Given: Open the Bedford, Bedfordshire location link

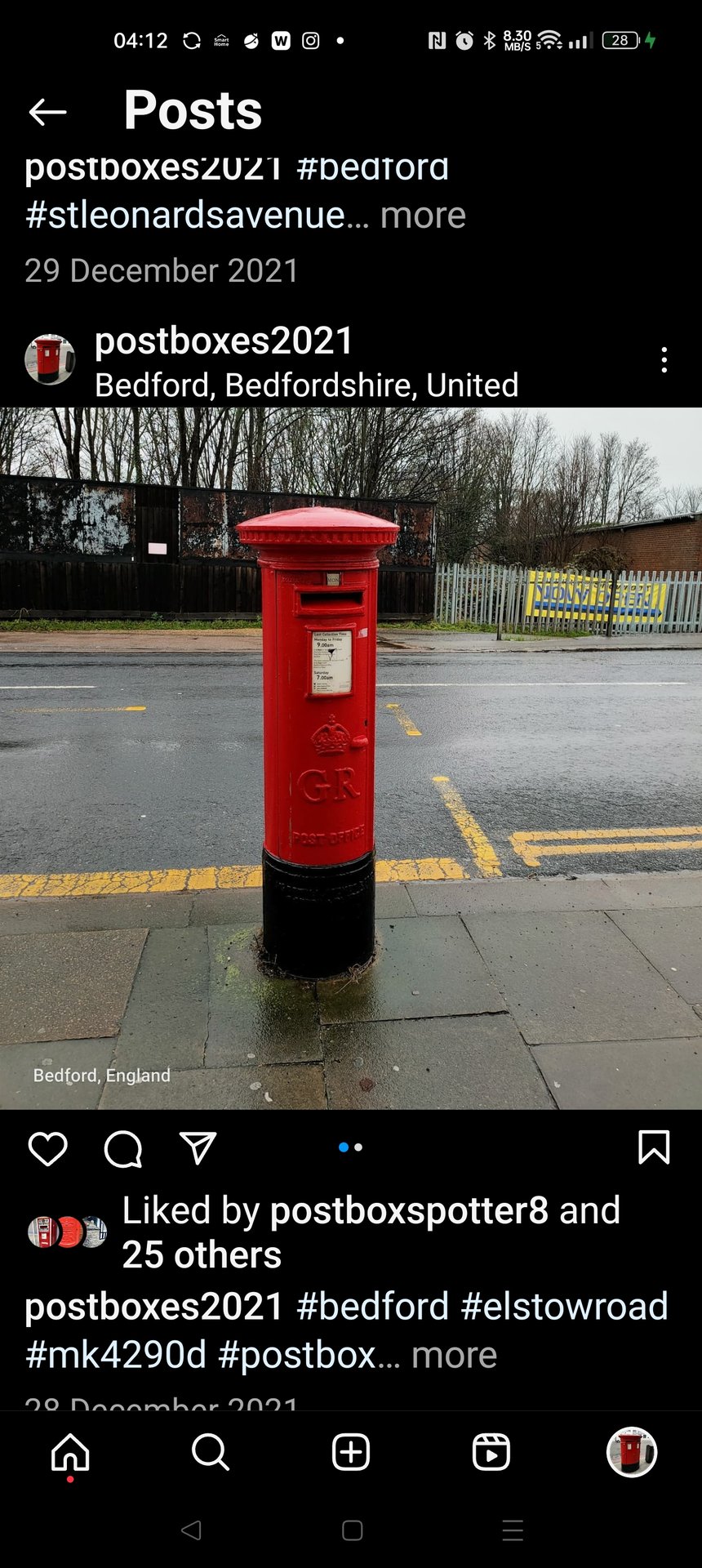Looking at the screenshot, I should coord(306,385).
